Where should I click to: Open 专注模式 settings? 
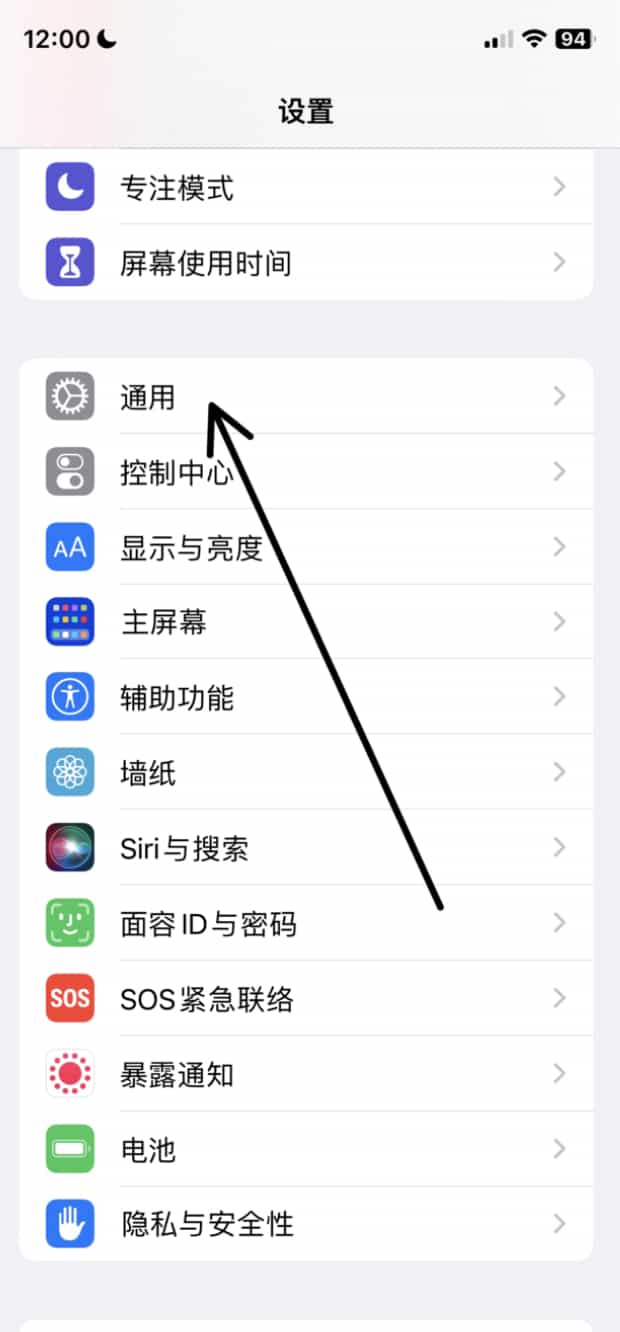[x=305, y=187]
